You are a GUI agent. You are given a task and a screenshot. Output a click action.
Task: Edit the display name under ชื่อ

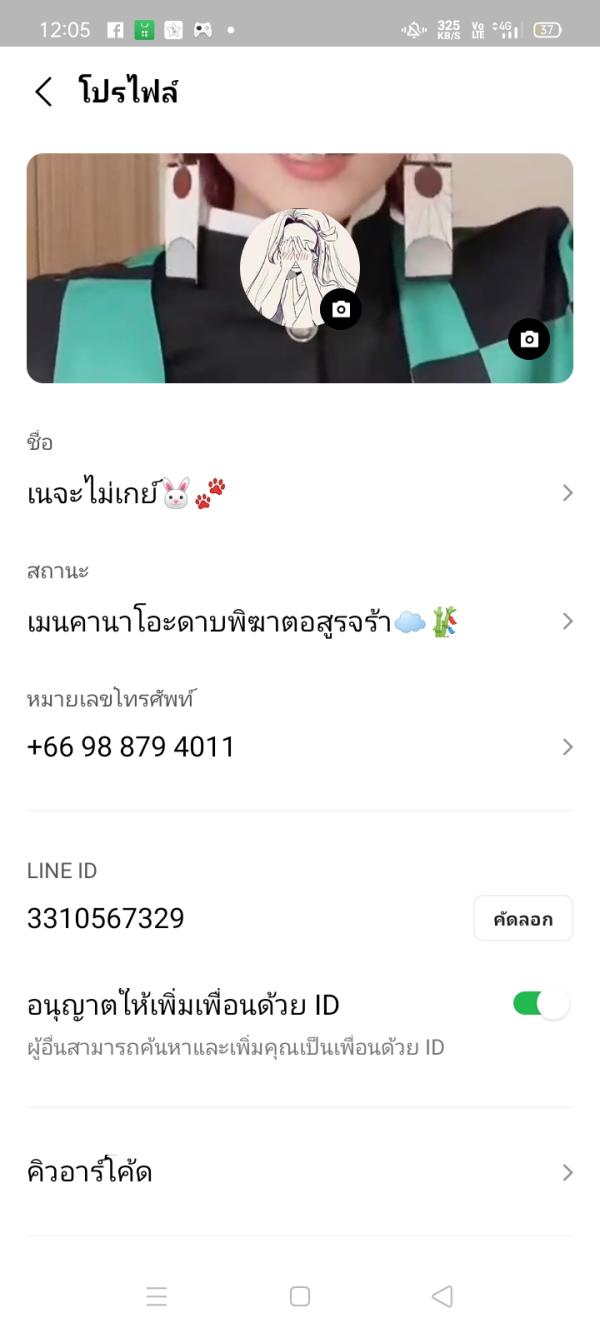tap(300, 492)
